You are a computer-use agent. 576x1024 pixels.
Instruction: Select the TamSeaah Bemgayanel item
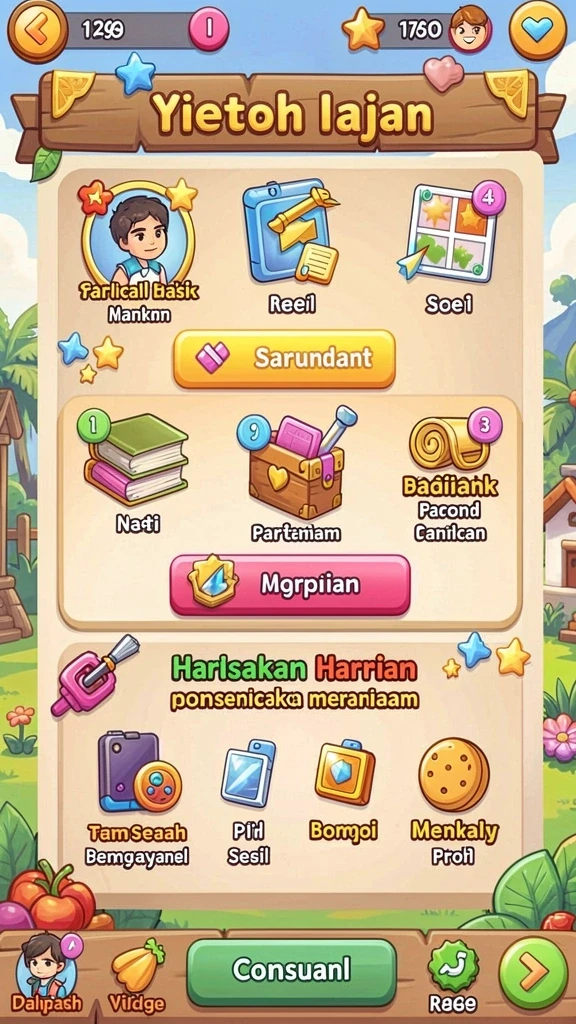(x=137, y=798)
